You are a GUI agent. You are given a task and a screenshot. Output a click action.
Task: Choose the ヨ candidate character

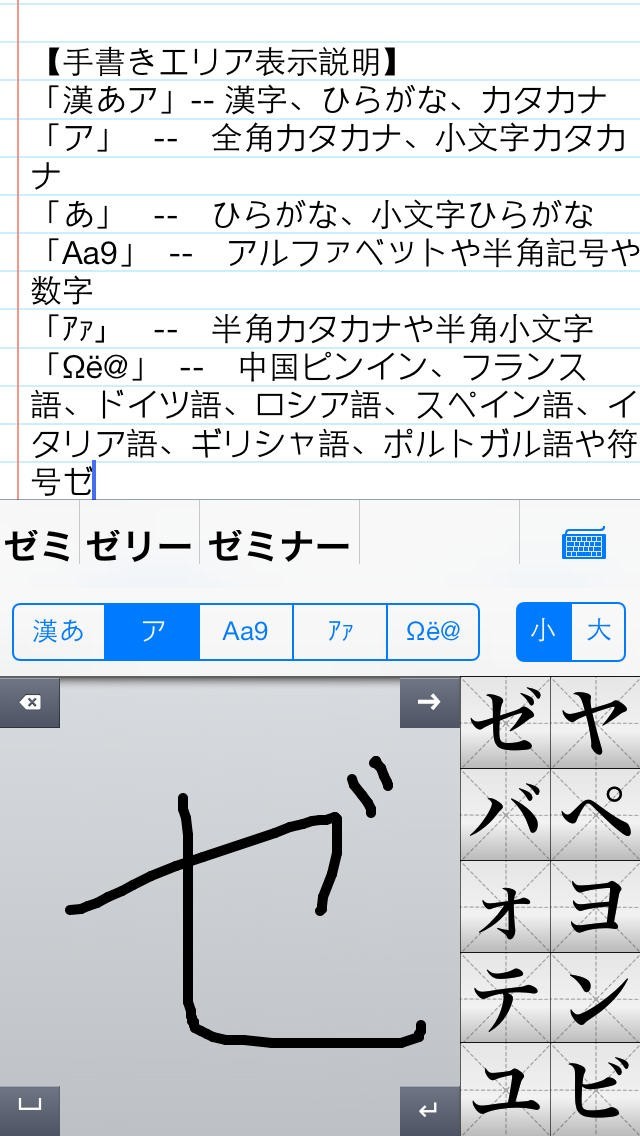point(596,907)
